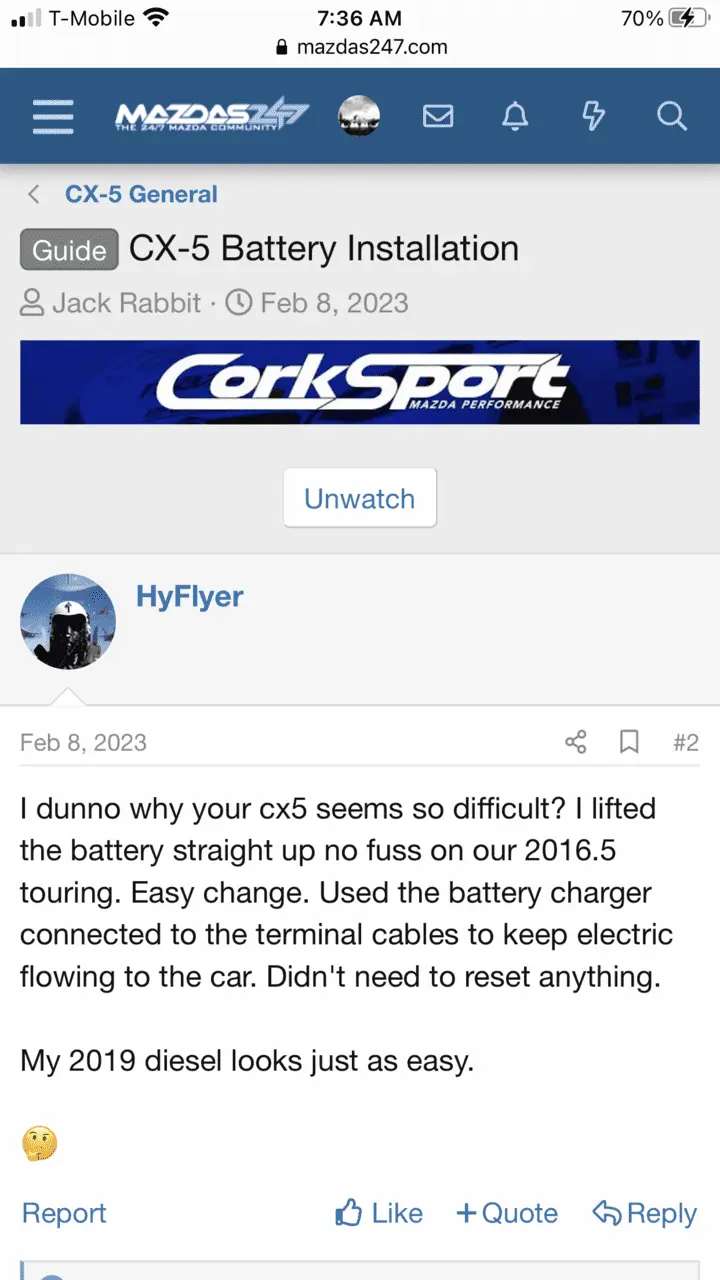Tap the Mazdas247 site logo

click(212, 117)
